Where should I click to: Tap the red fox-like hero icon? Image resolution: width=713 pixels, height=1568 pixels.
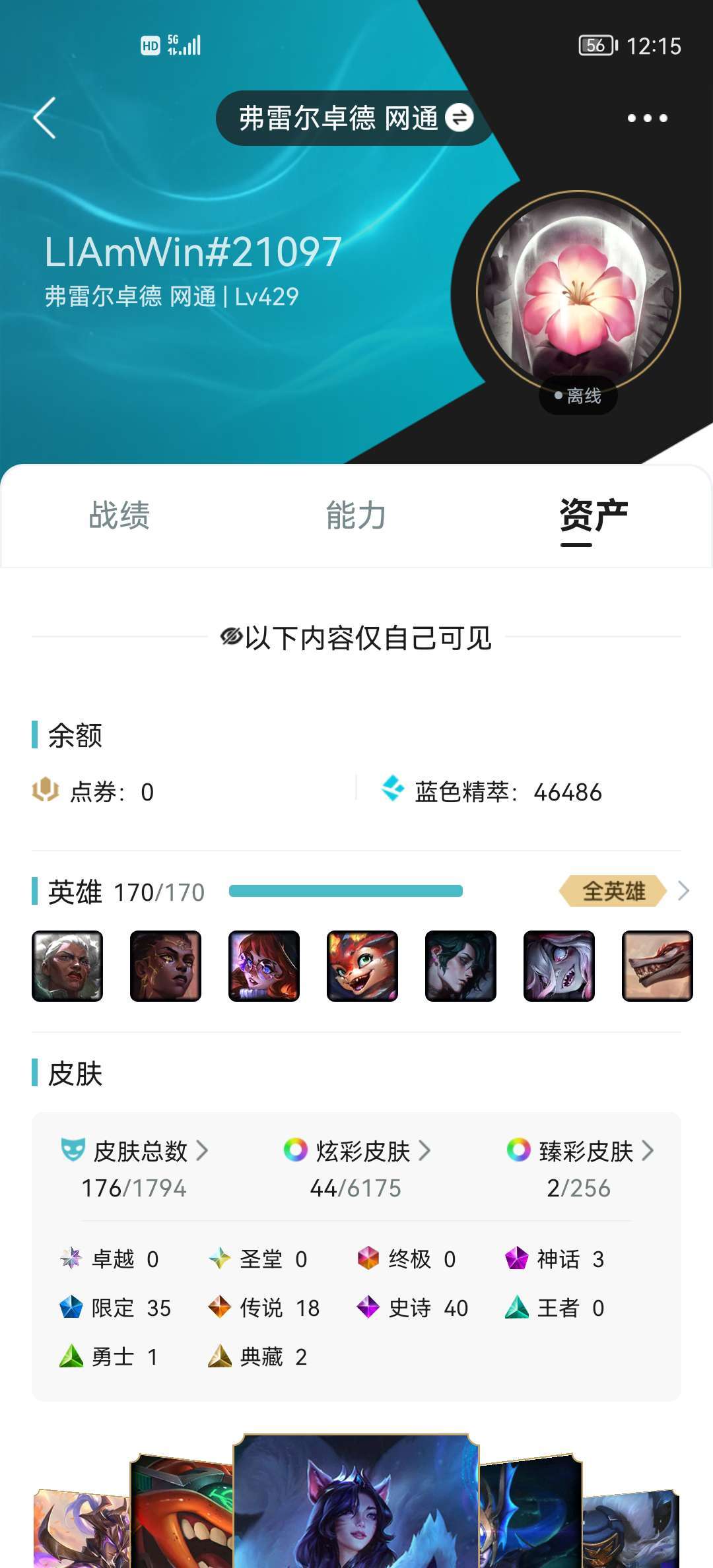pyautogui.click(x=362, y=965)
